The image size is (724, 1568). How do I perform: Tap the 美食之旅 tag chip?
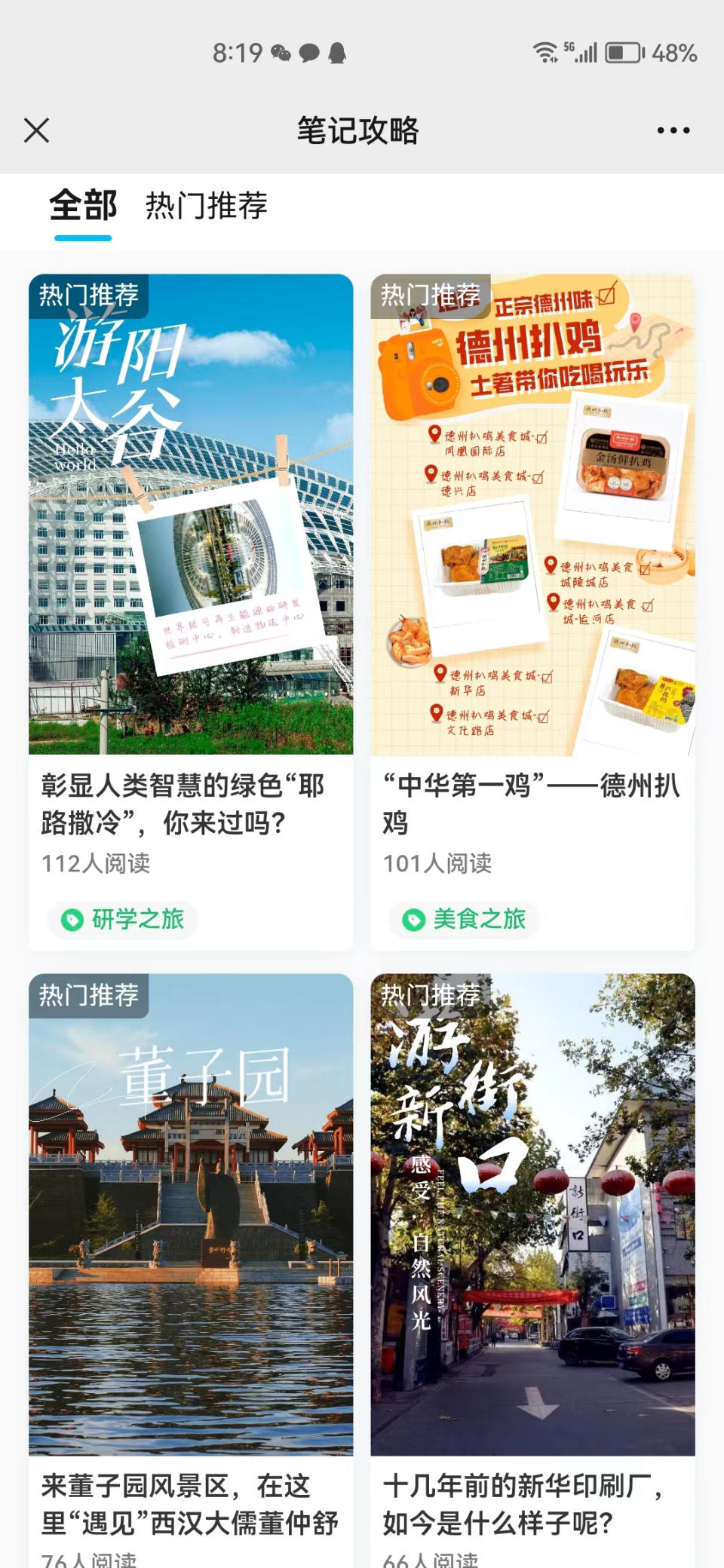point(465,920)
